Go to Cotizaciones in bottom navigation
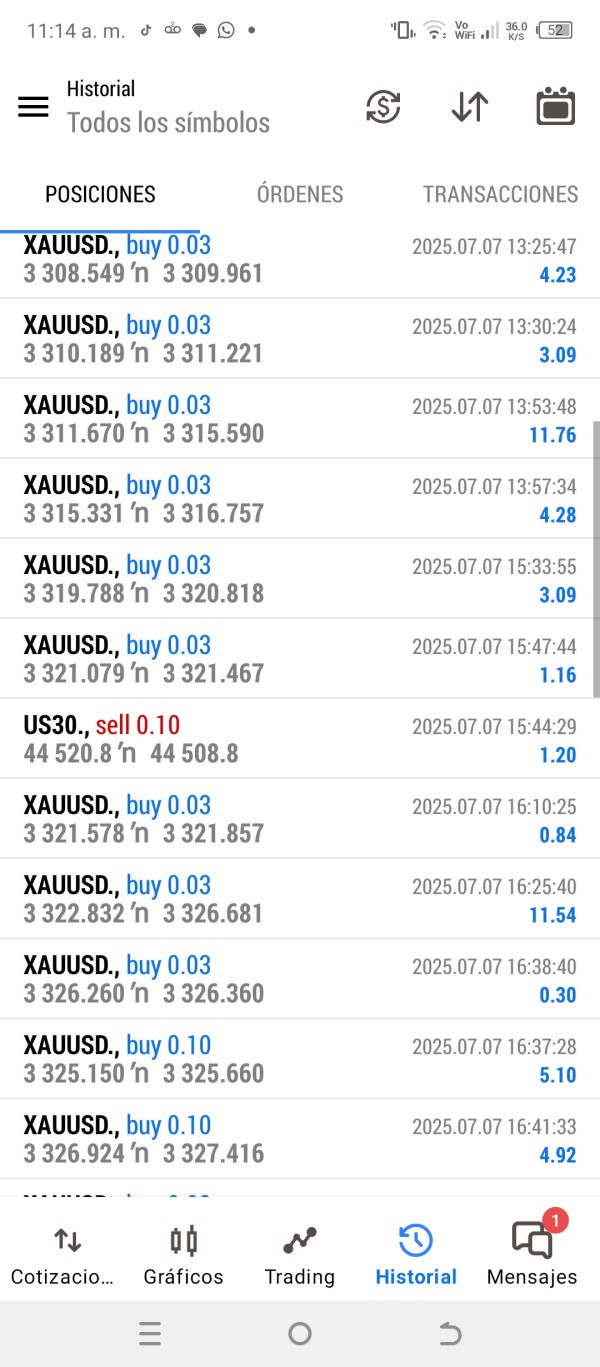The width and height of the screenshot is (600, 1367). [62, 1255]
